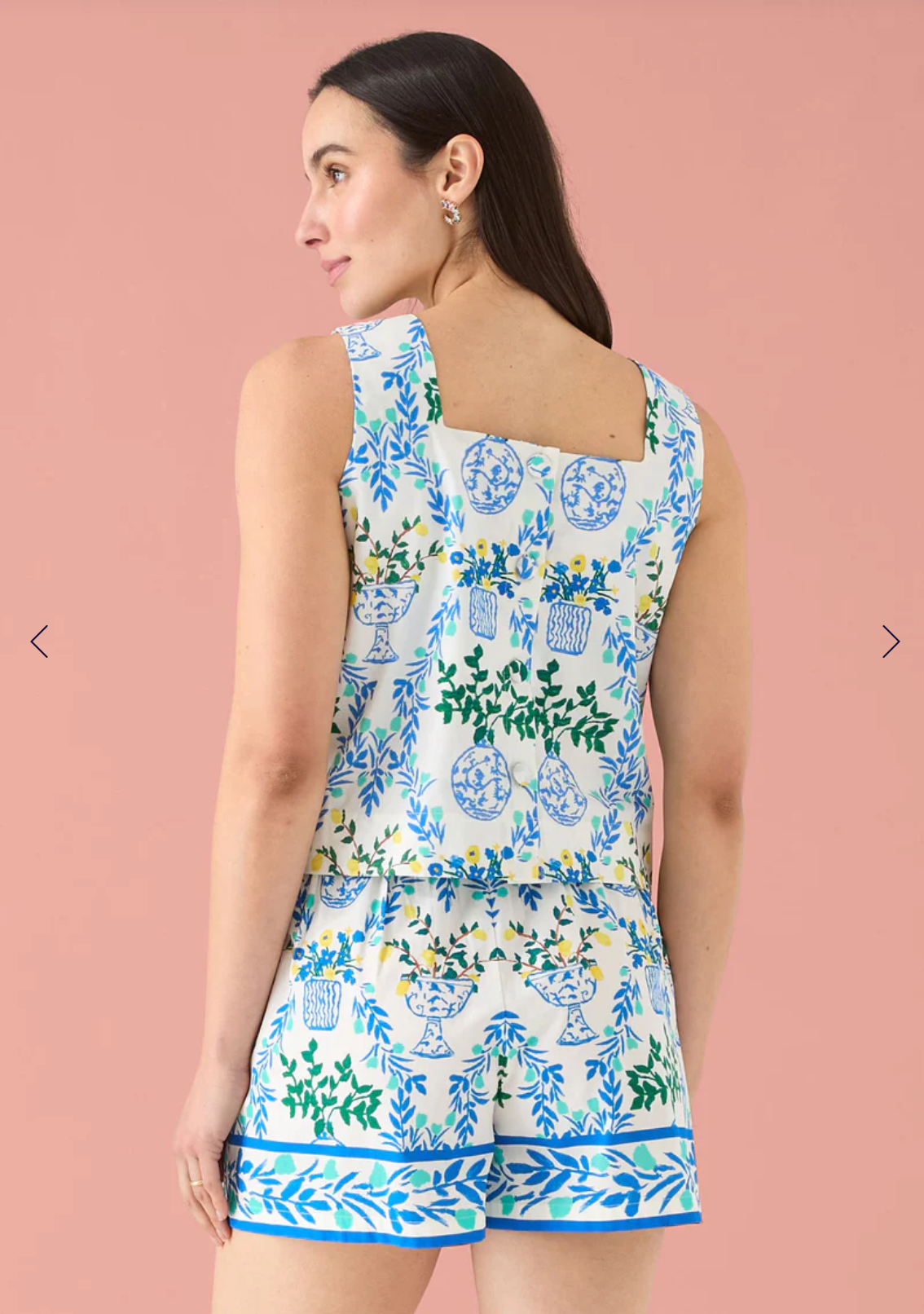Go to the previous product image

pyautogui.click(x=39, y=642)
